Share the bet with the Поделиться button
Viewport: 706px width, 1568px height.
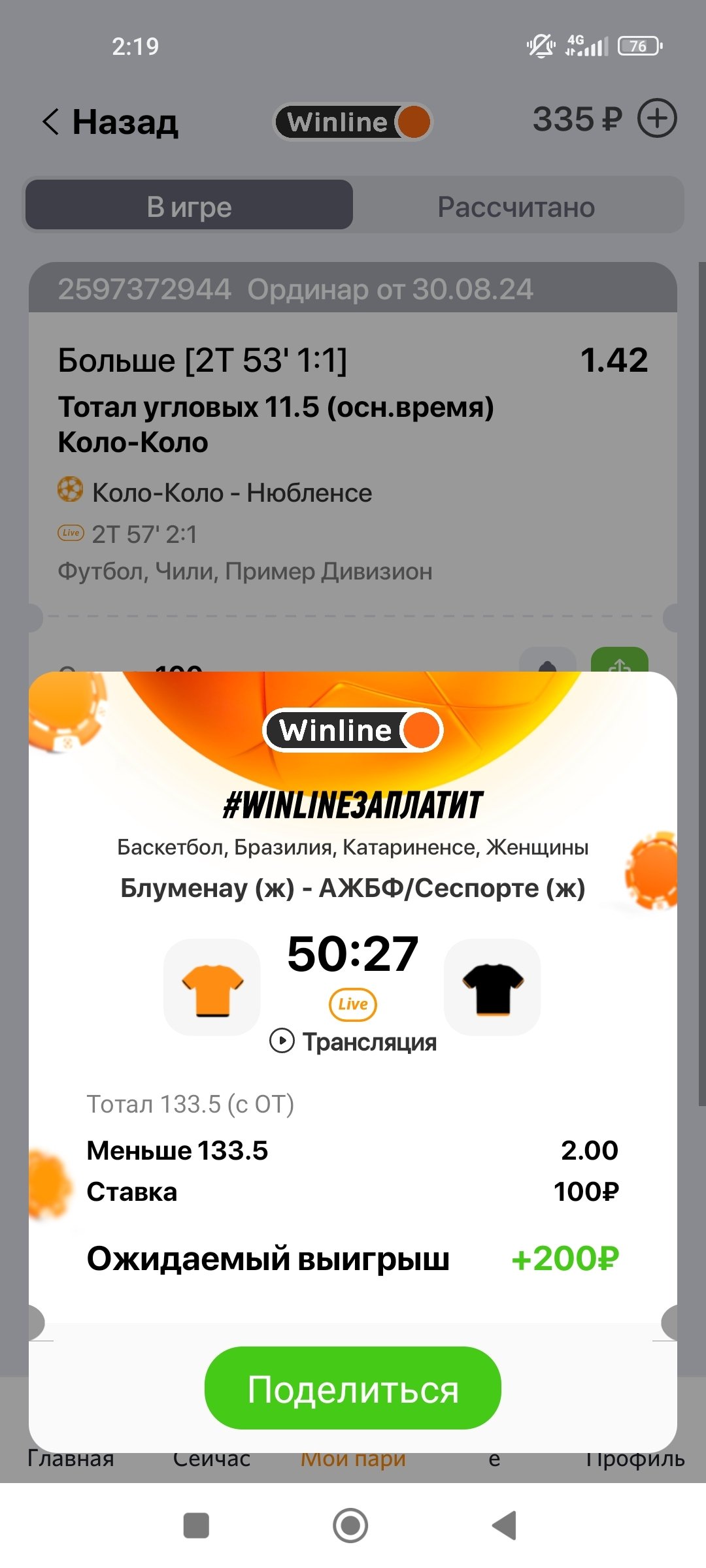point(352,1388)
